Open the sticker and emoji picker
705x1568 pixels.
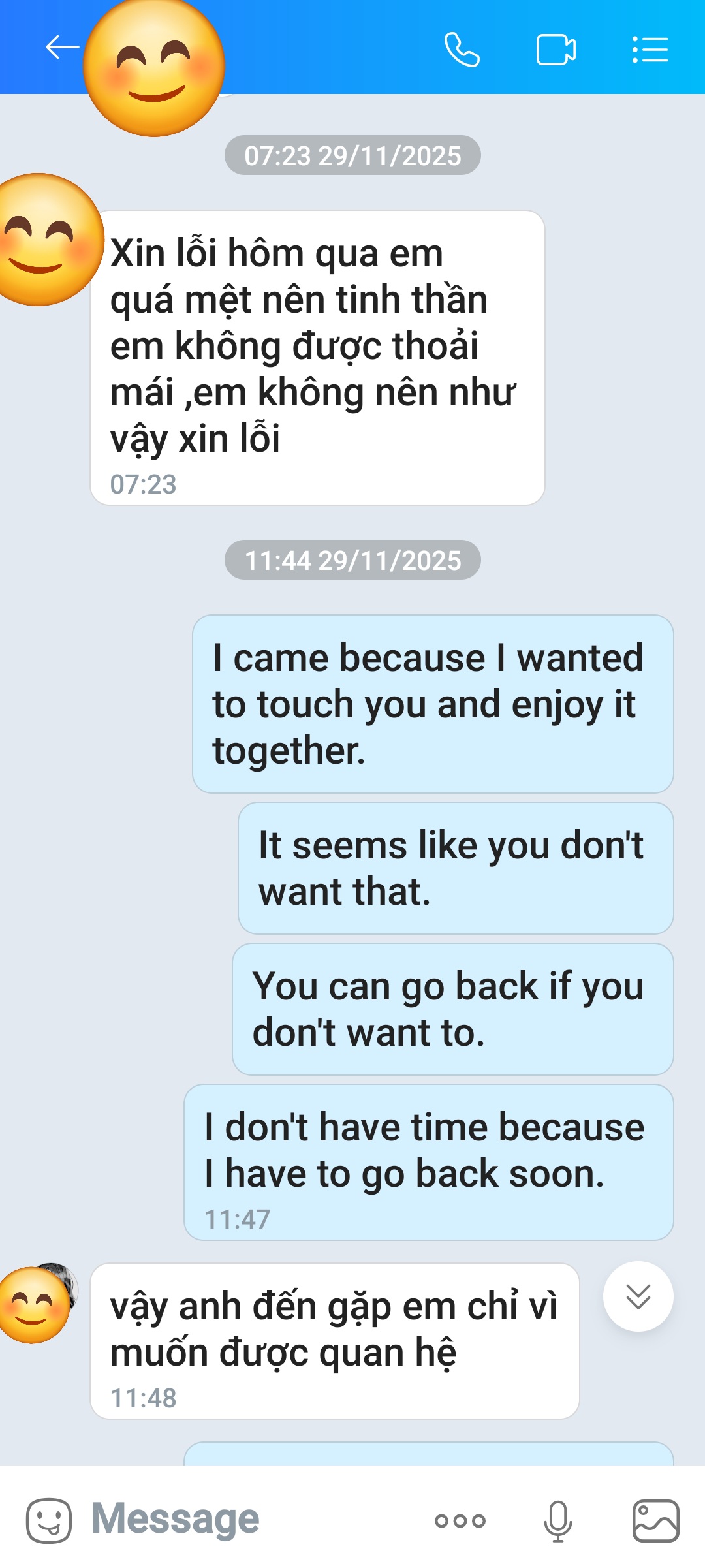(49, 1520)
